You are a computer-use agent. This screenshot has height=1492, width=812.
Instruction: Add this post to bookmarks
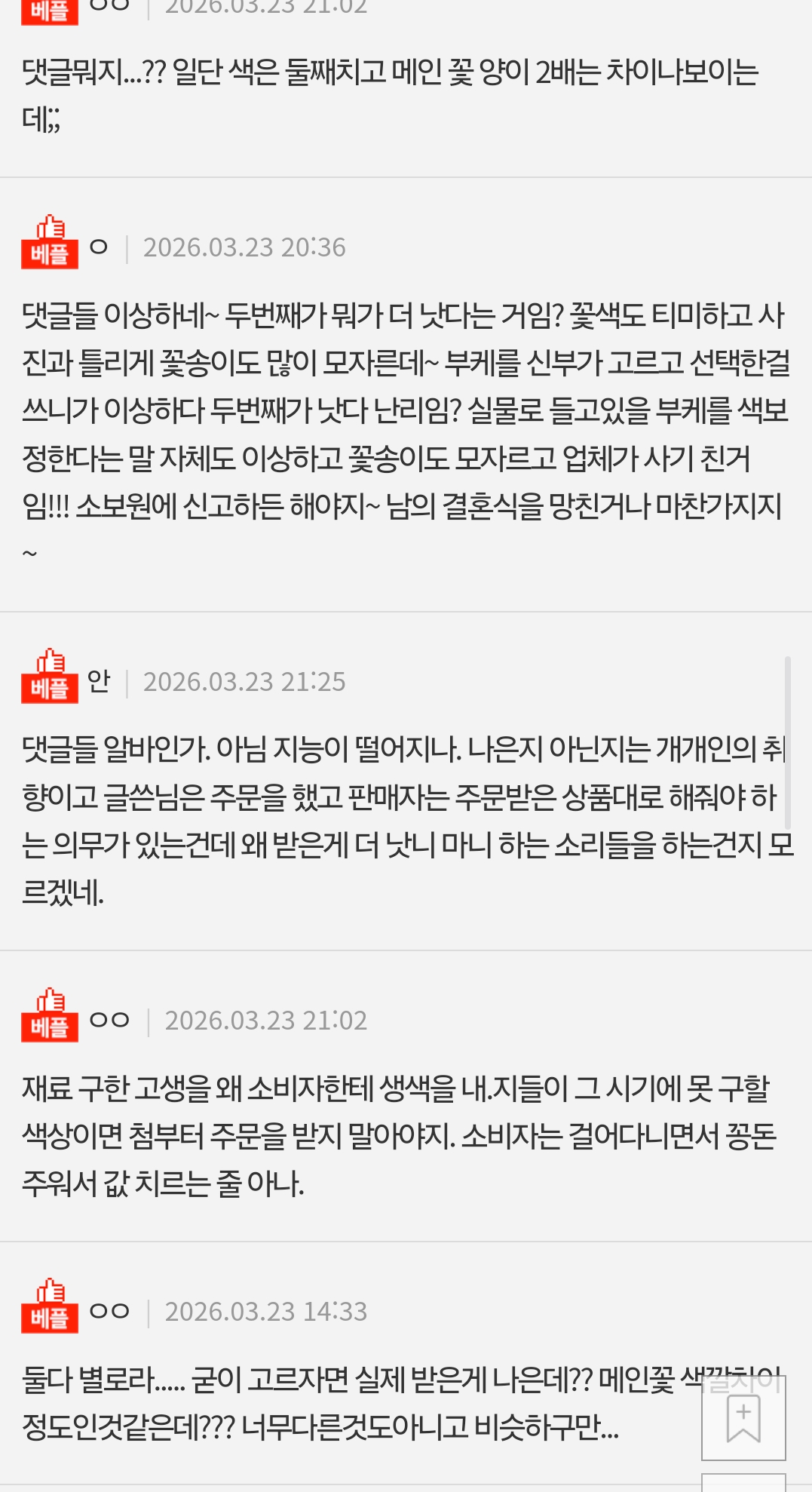(x=743, y=1417)
